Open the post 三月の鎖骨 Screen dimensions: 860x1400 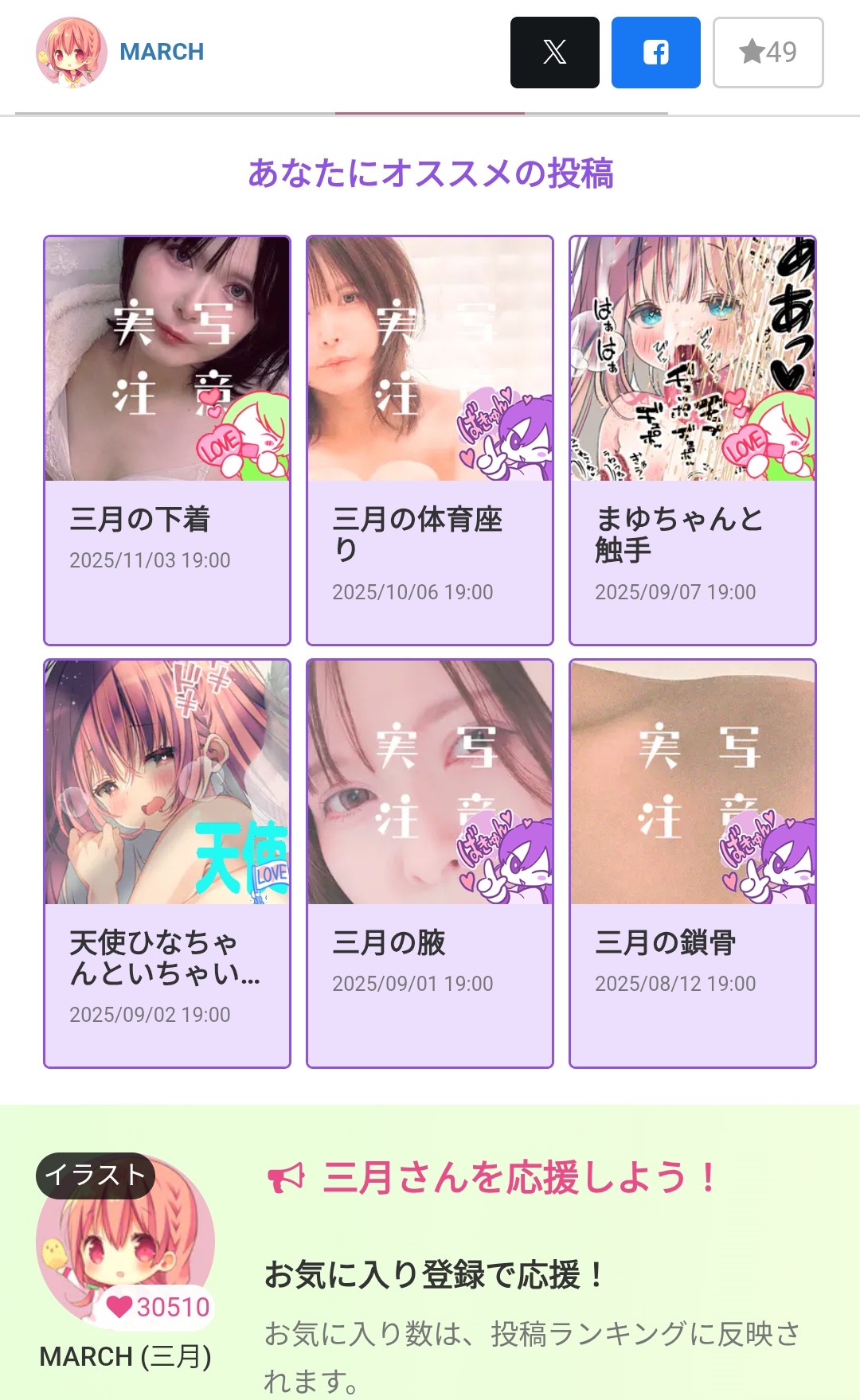click(x=693, y=863)
